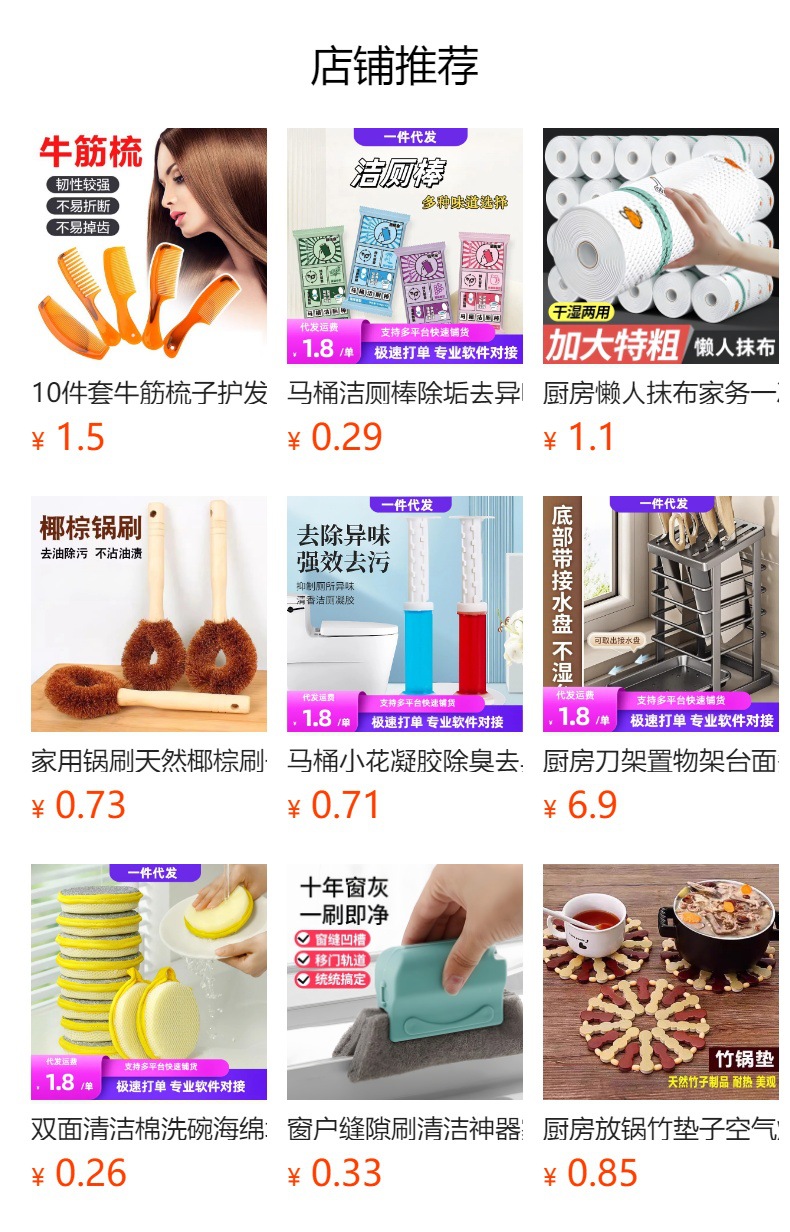The height and width of the screenshot is (1232, 790).
Task: View the 厨房刀架置物架 knife rack item
Action: click(x=661, y=660)
